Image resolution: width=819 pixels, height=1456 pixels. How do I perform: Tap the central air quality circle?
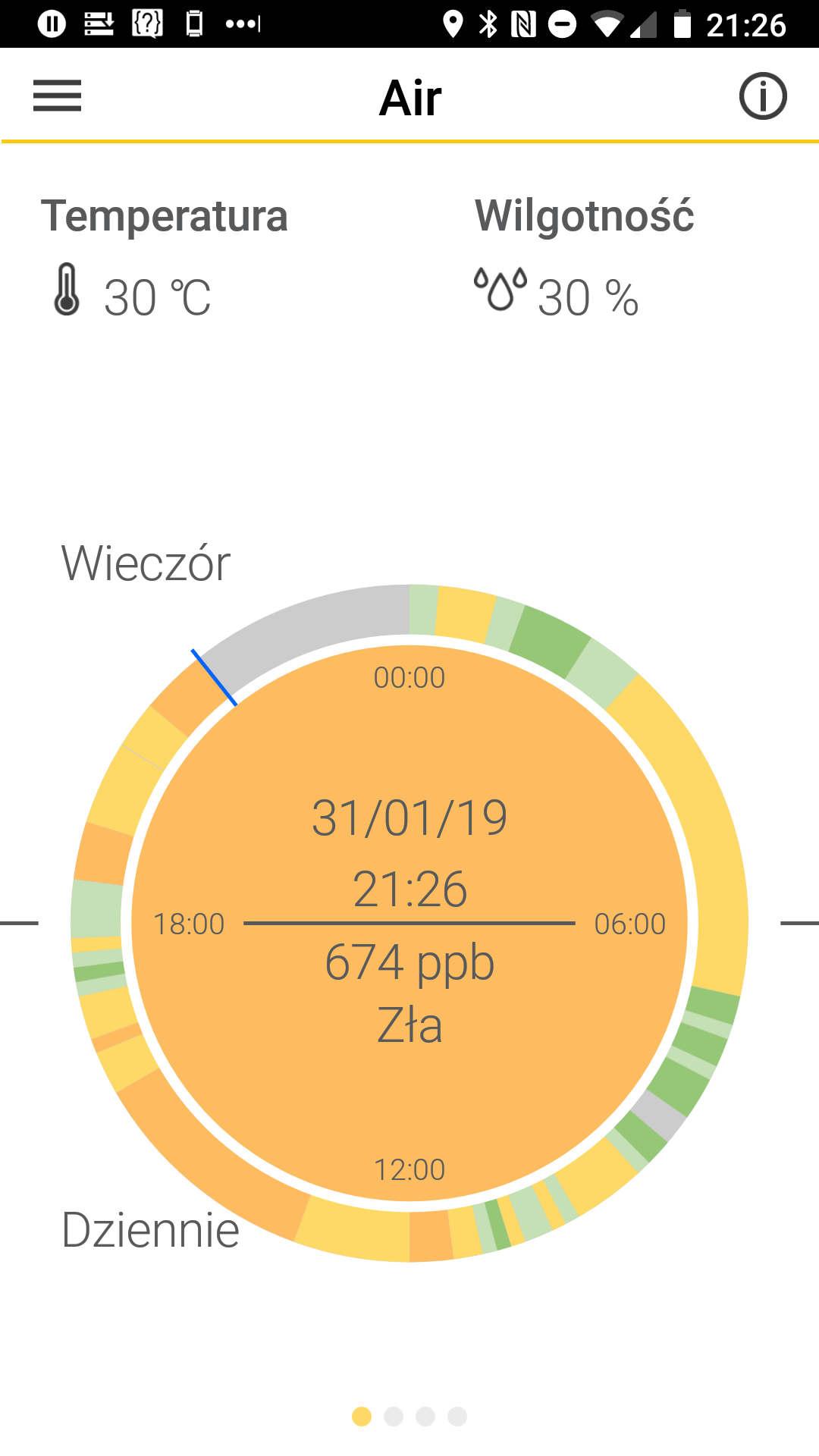click(x=409, y=924)
